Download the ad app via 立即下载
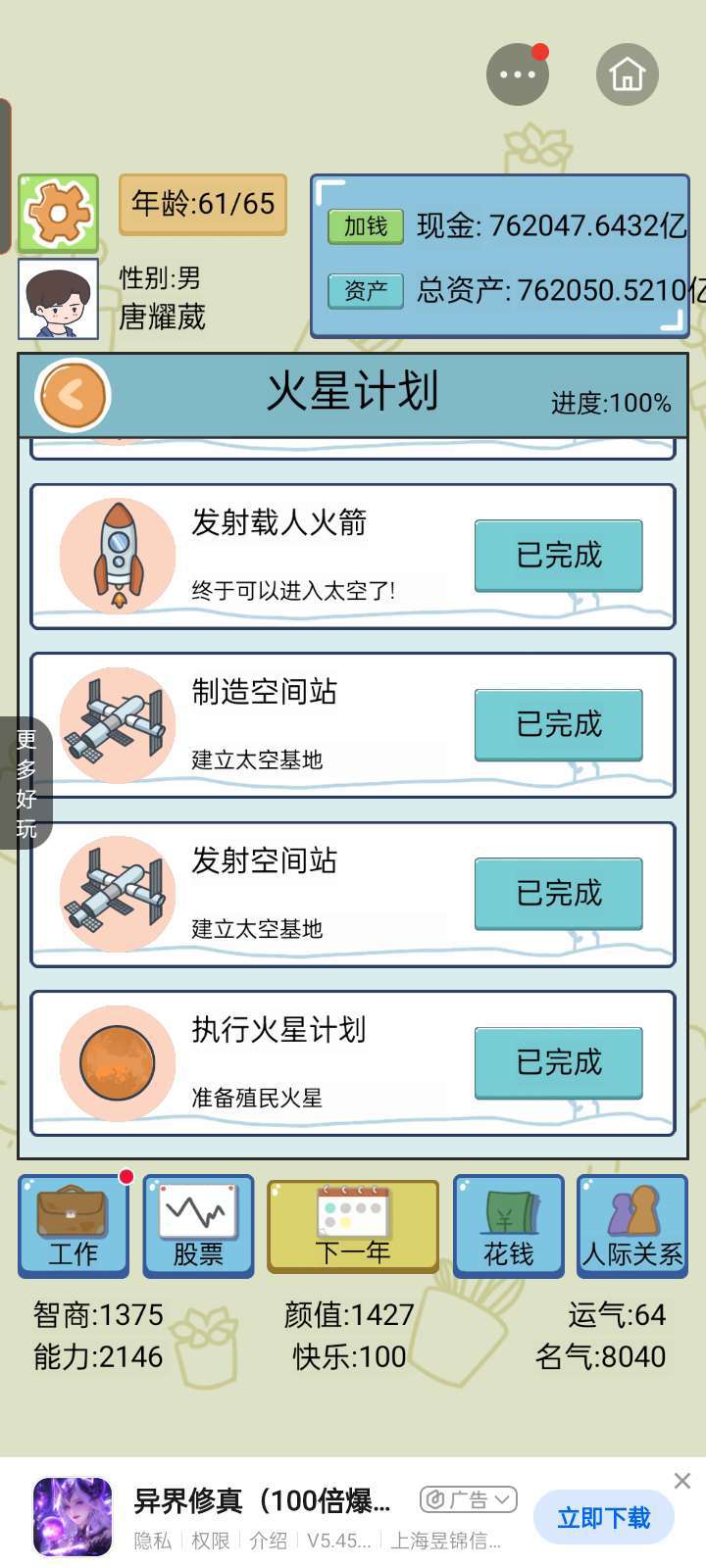 pyautogui.click(x=604, y=1518)
